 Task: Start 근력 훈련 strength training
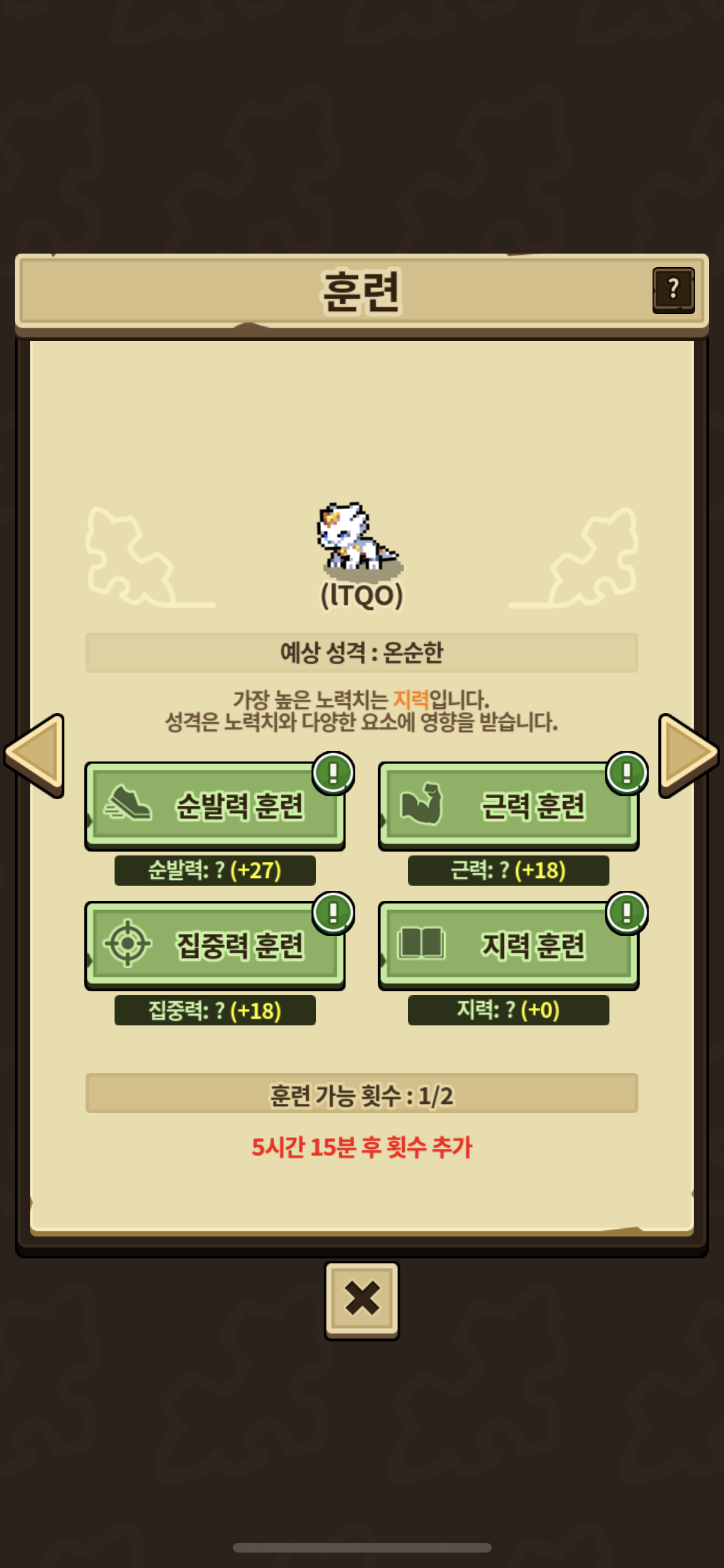pyautogui.click(x=508, y=805)
